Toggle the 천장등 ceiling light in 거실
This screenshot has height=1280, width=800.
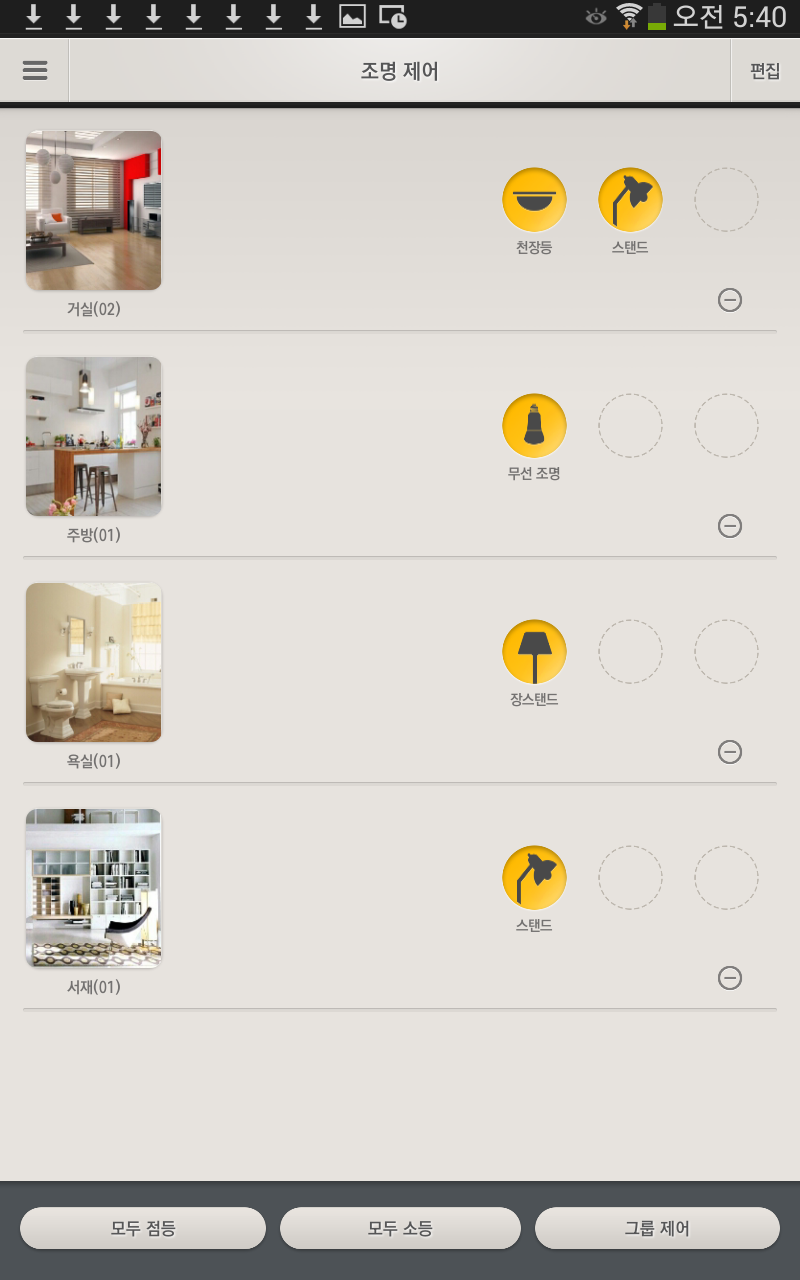(x=534, y=200)
